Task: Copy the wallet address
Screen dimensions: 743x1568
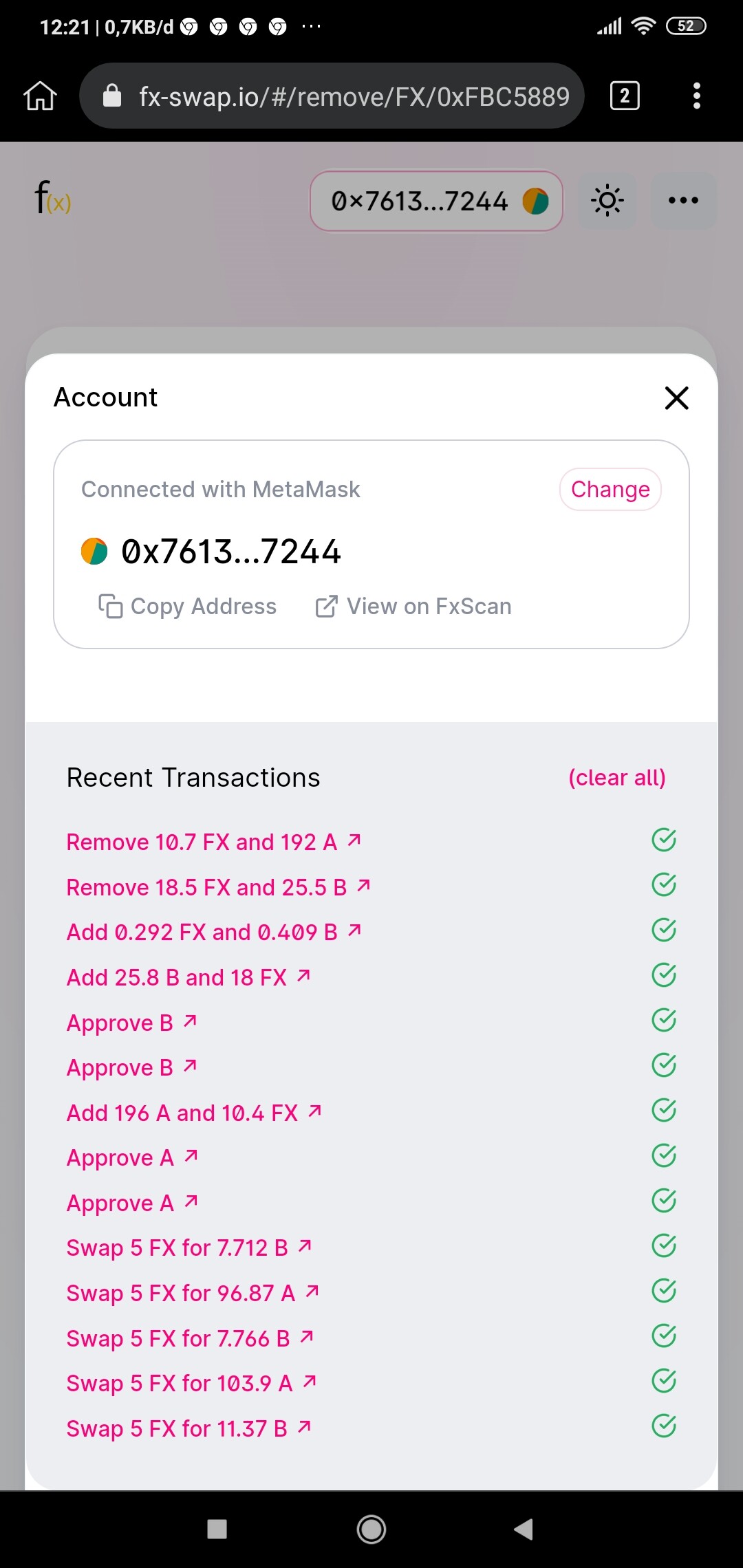Action: click(188, 607)
